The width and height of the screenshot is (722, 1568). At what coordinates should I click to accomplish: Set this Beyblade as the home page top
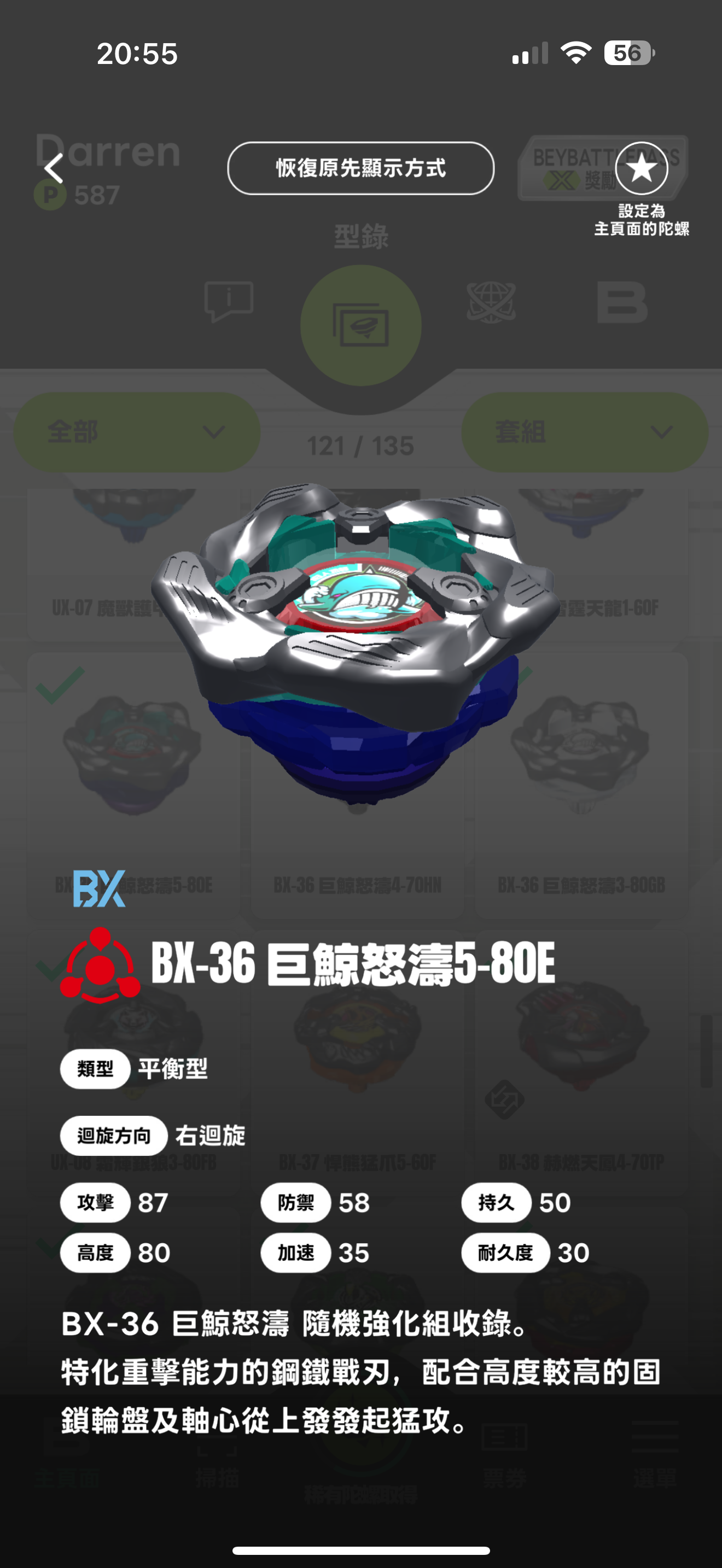tap(641, 168)
